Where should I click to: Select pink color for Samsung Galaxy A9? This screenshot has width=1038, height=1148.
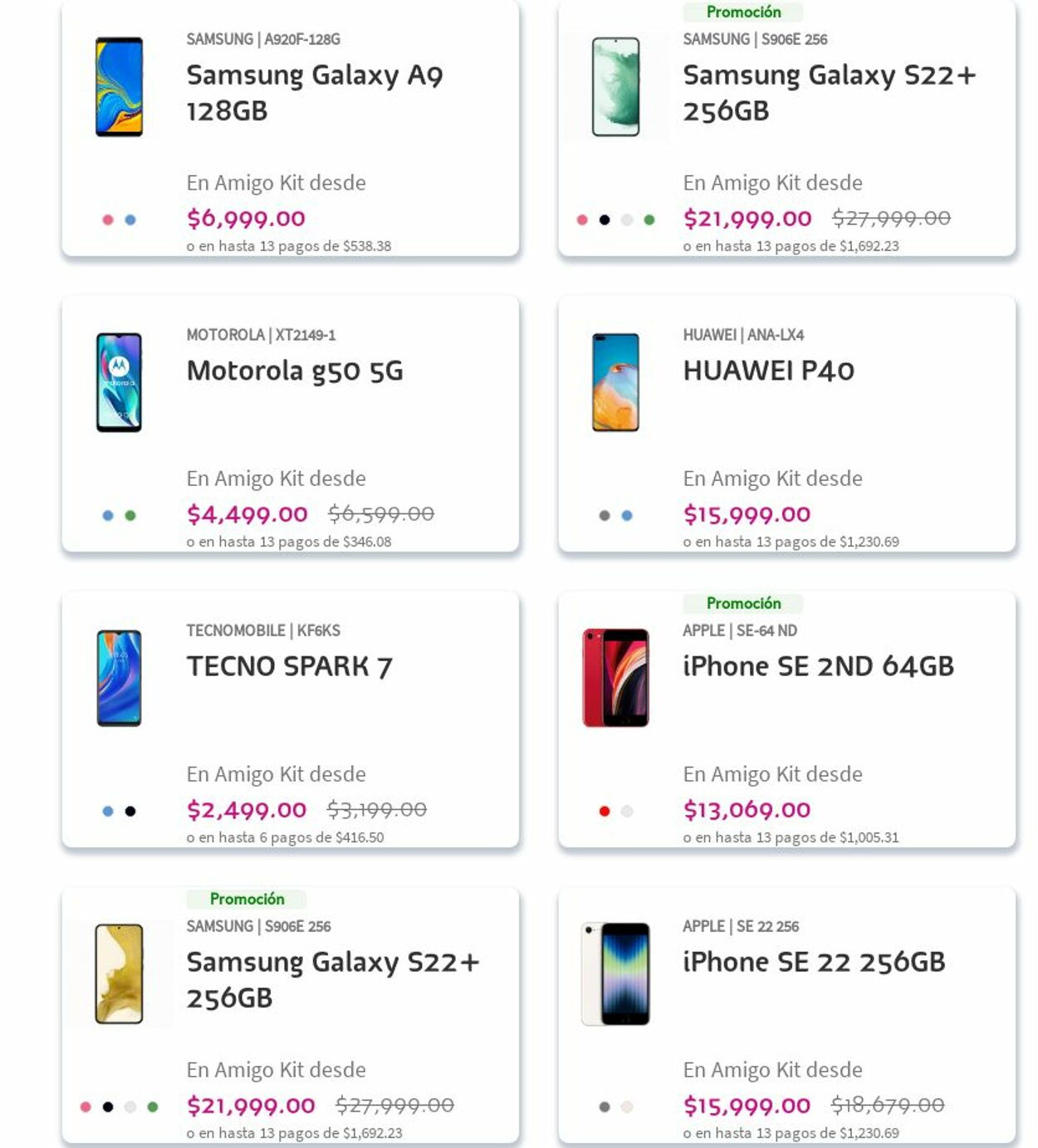tap(108, 220)
